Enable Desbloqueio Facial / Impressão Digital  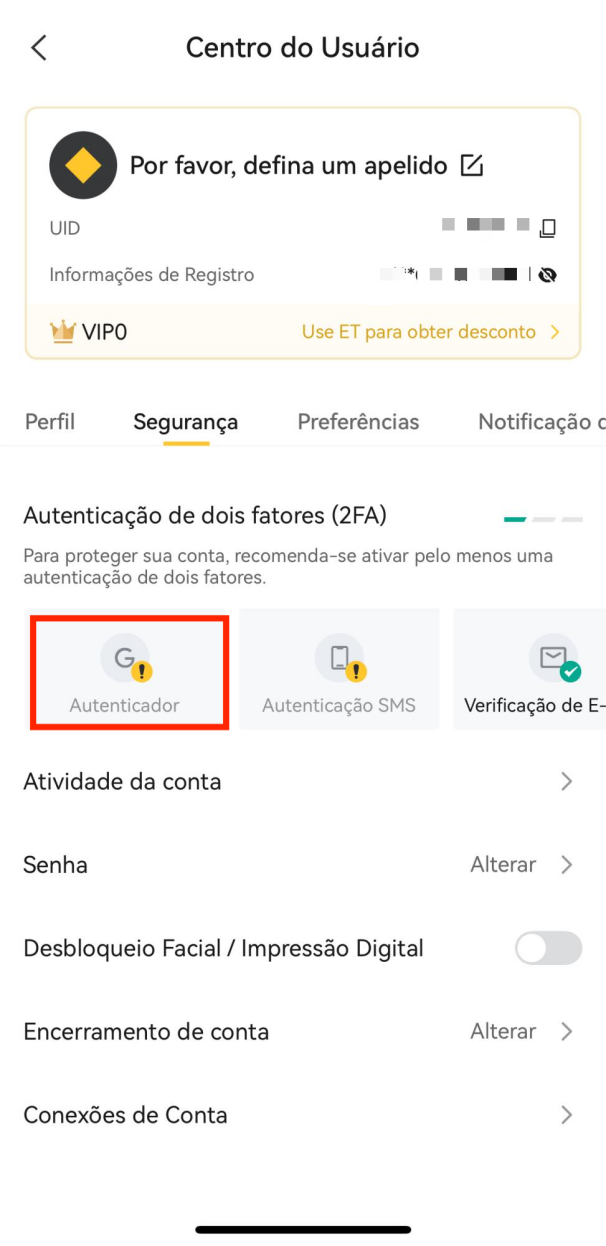coord(548,948)
